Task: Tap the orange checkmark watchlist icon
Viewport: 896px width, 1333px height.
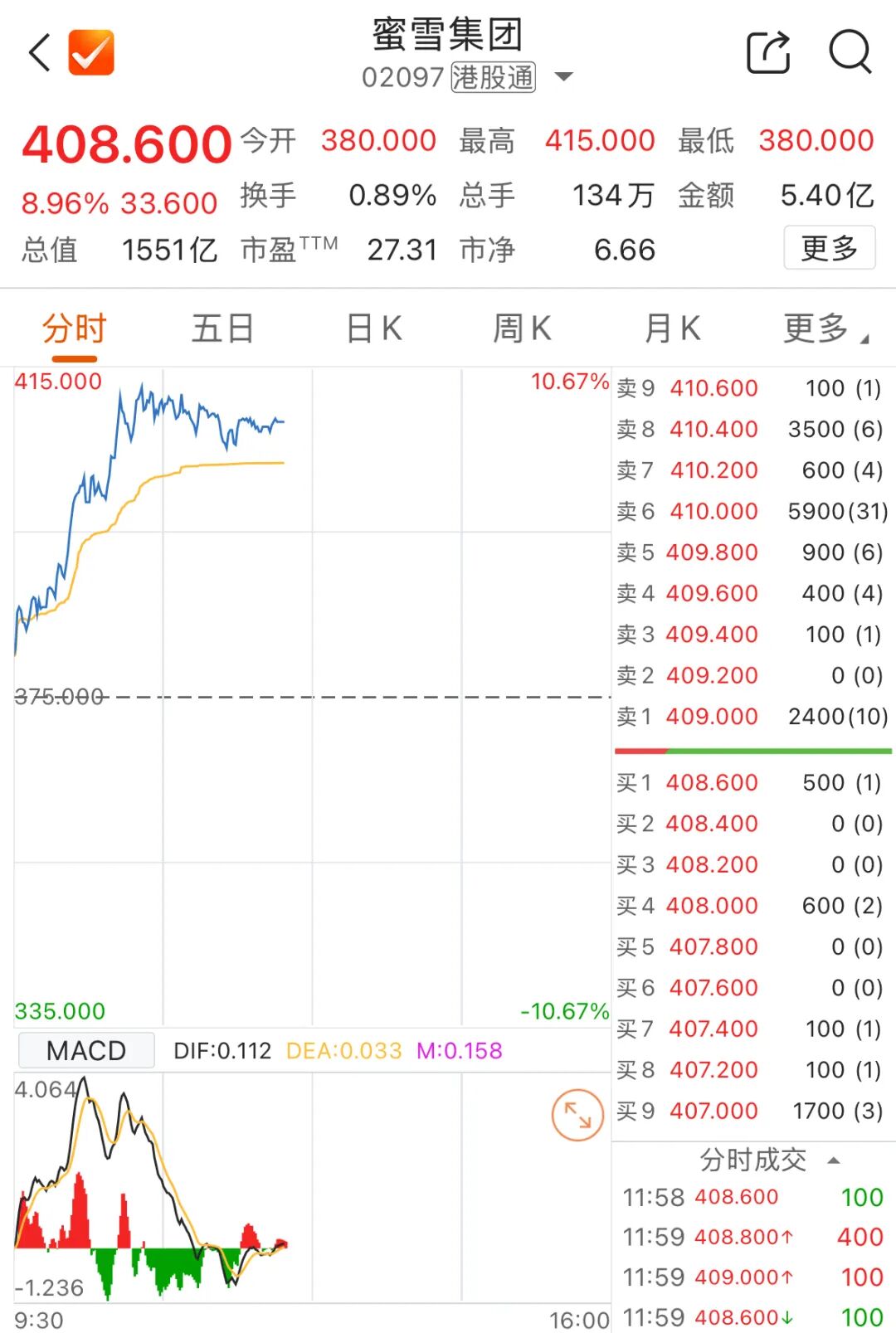Action: [x=91, y=53]
